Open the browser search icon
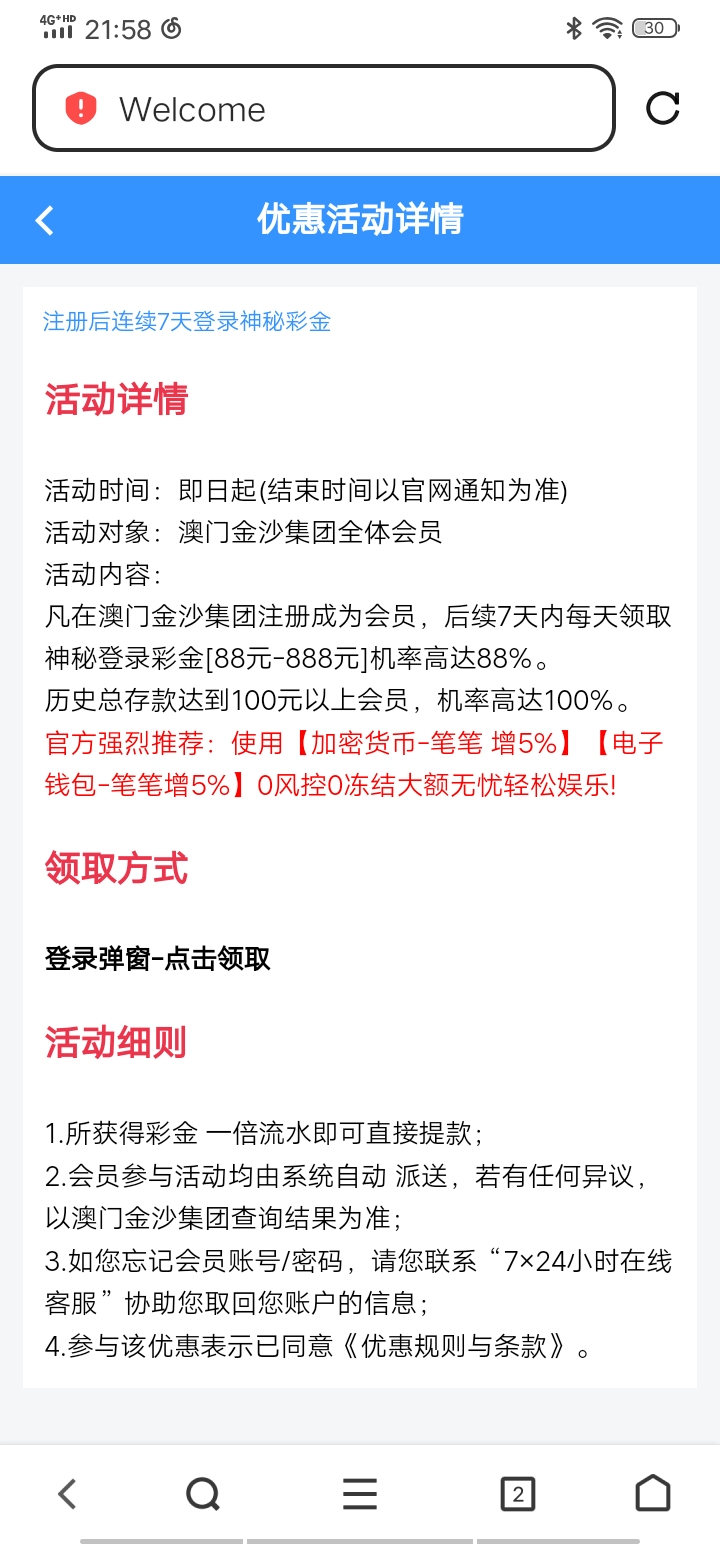The width and height of the screenshot is (720, 1544). click(x=203, y=1494)
